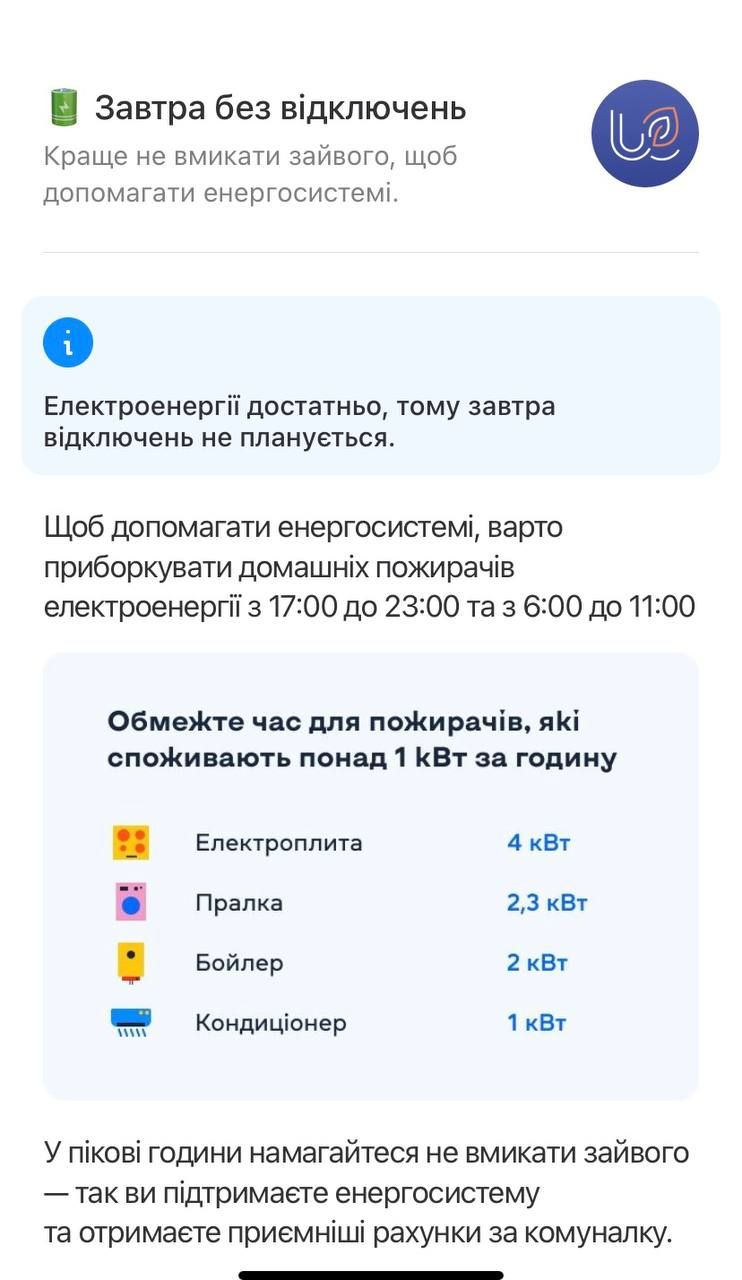This screenshot has height=1280, width=742.
Task: Open the channel avatar with leaf logo
Action: 645,133
